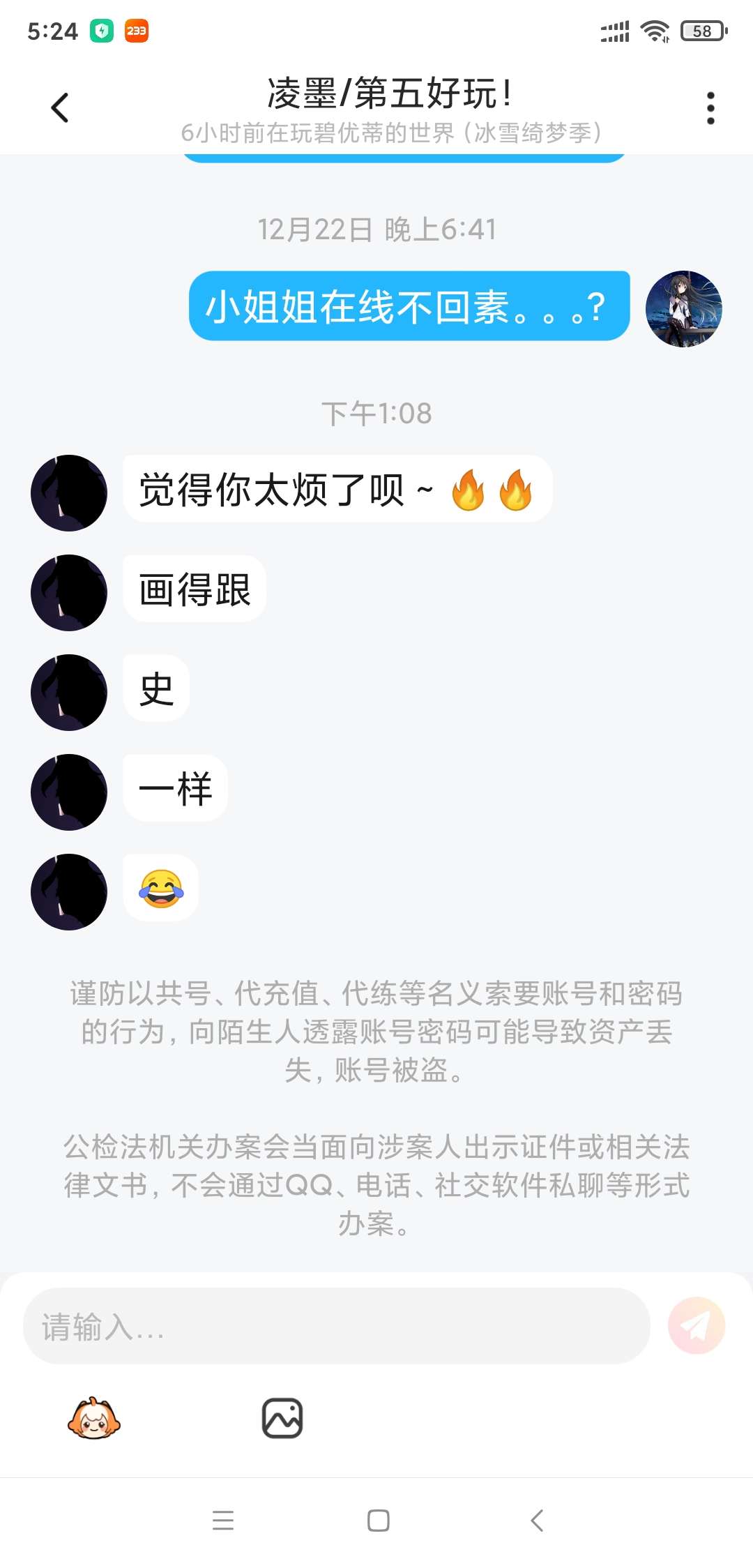Go back from the chat with 凌墨

[60, 108]
